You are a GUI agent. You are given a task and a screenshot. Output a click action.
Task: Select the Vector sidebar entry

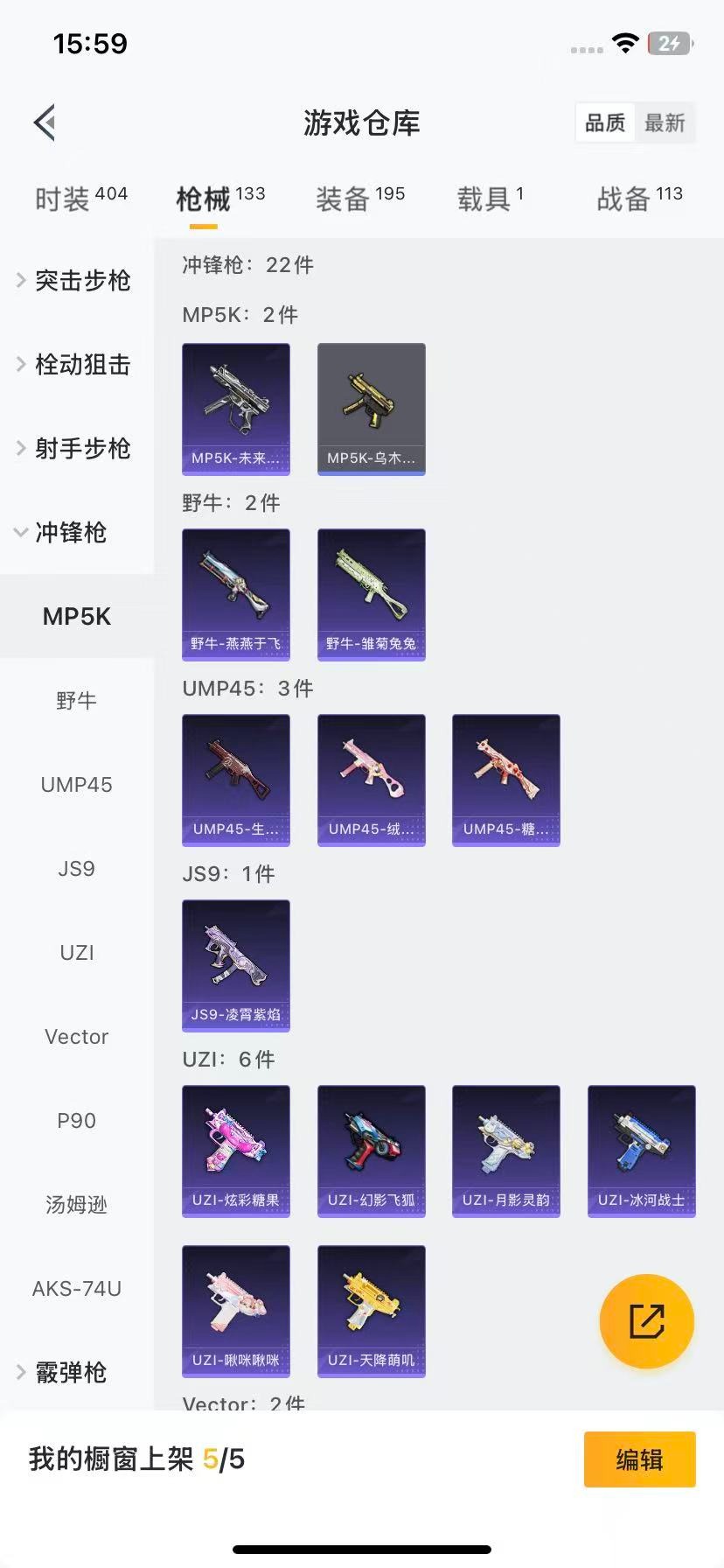[76, 1036]
